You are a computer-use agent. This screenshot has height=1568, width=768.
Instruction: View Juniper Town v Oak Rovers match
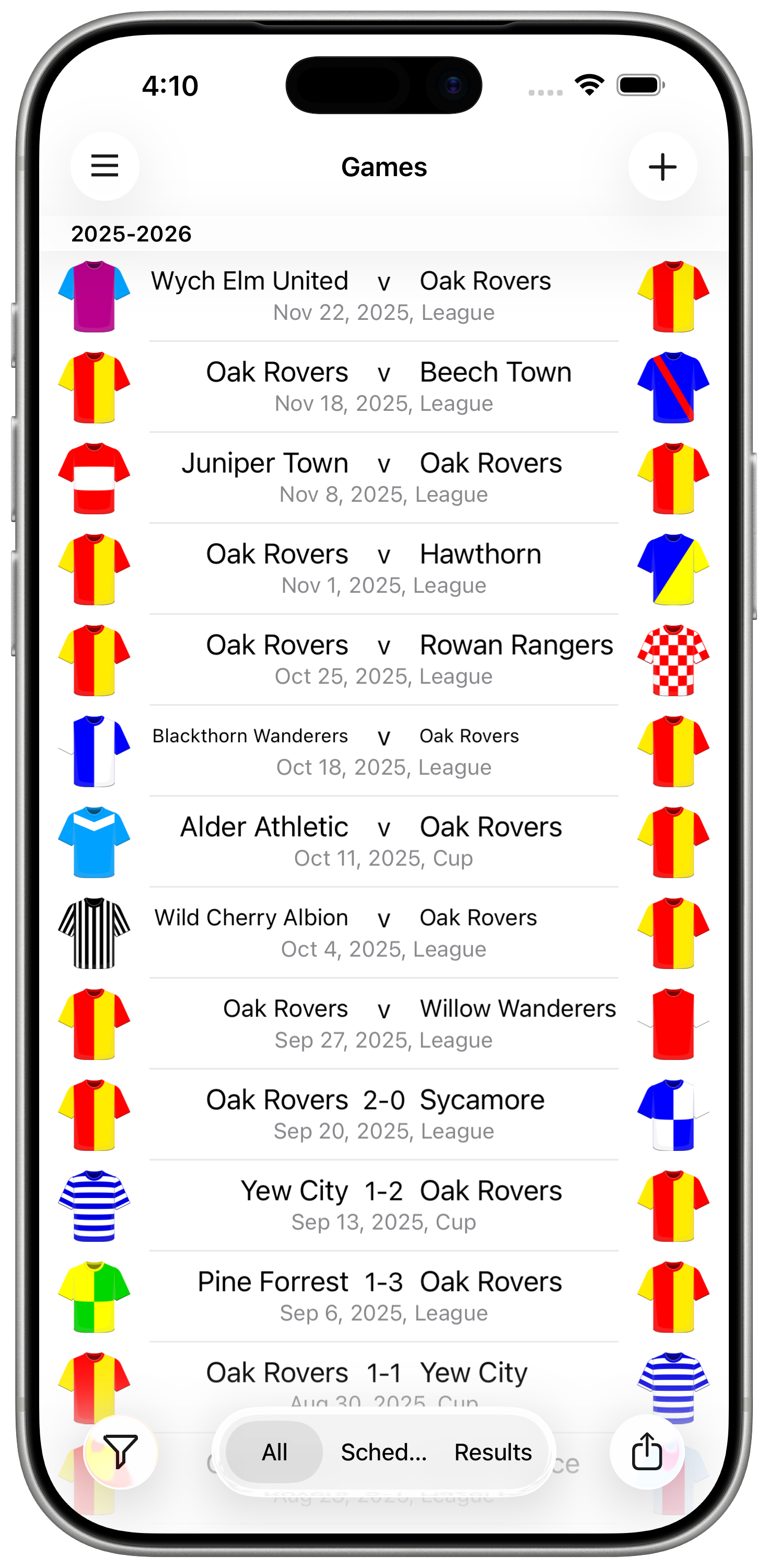click(x=383, y=478)
